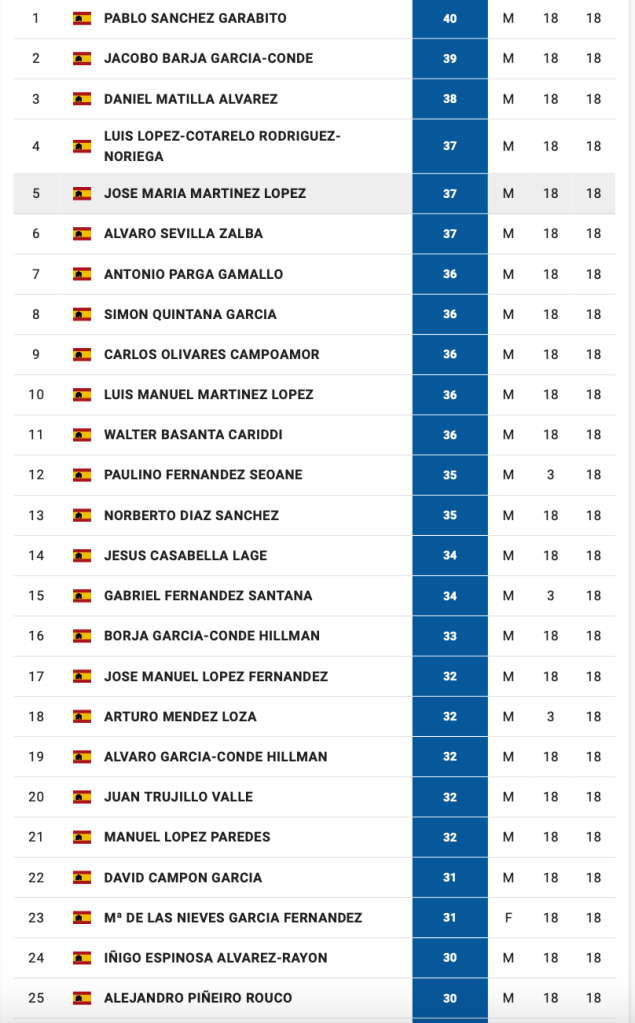
Task: Open Alejandro Piñeiro Rouco's row
Action: point(198,998)
